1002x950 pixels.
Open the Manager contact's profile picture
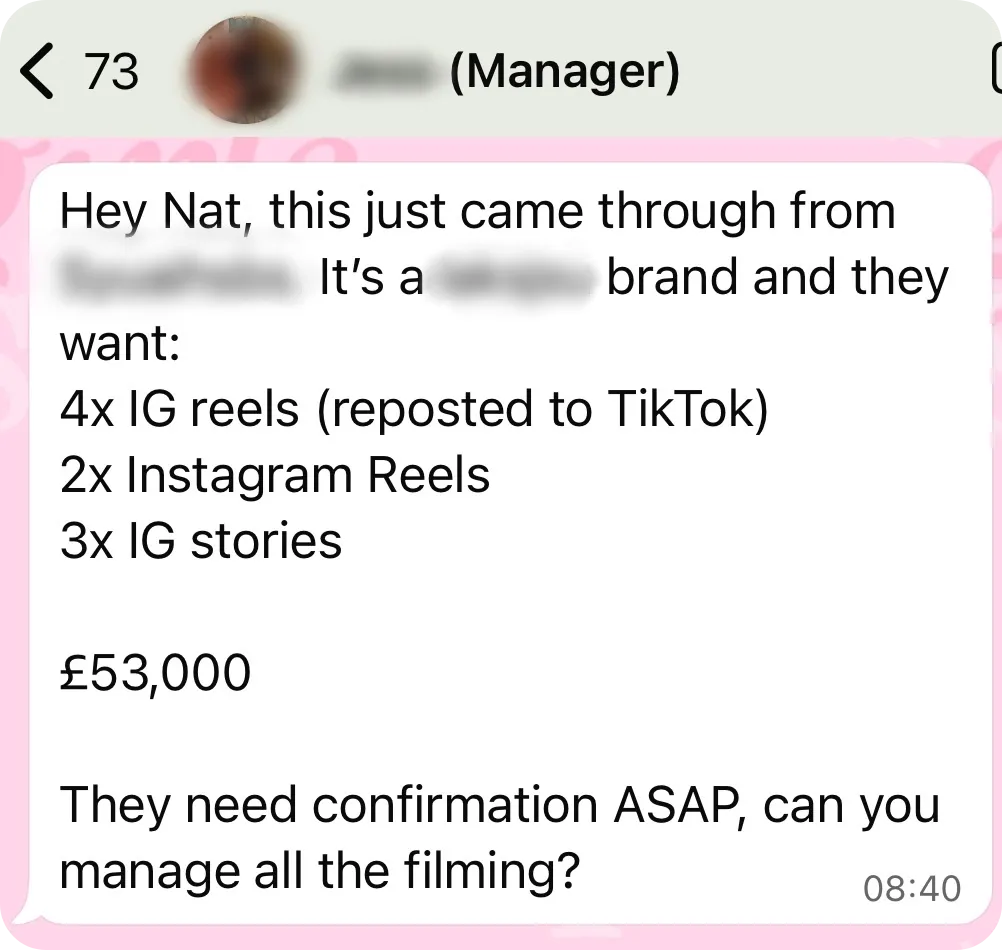coord(244,72)
